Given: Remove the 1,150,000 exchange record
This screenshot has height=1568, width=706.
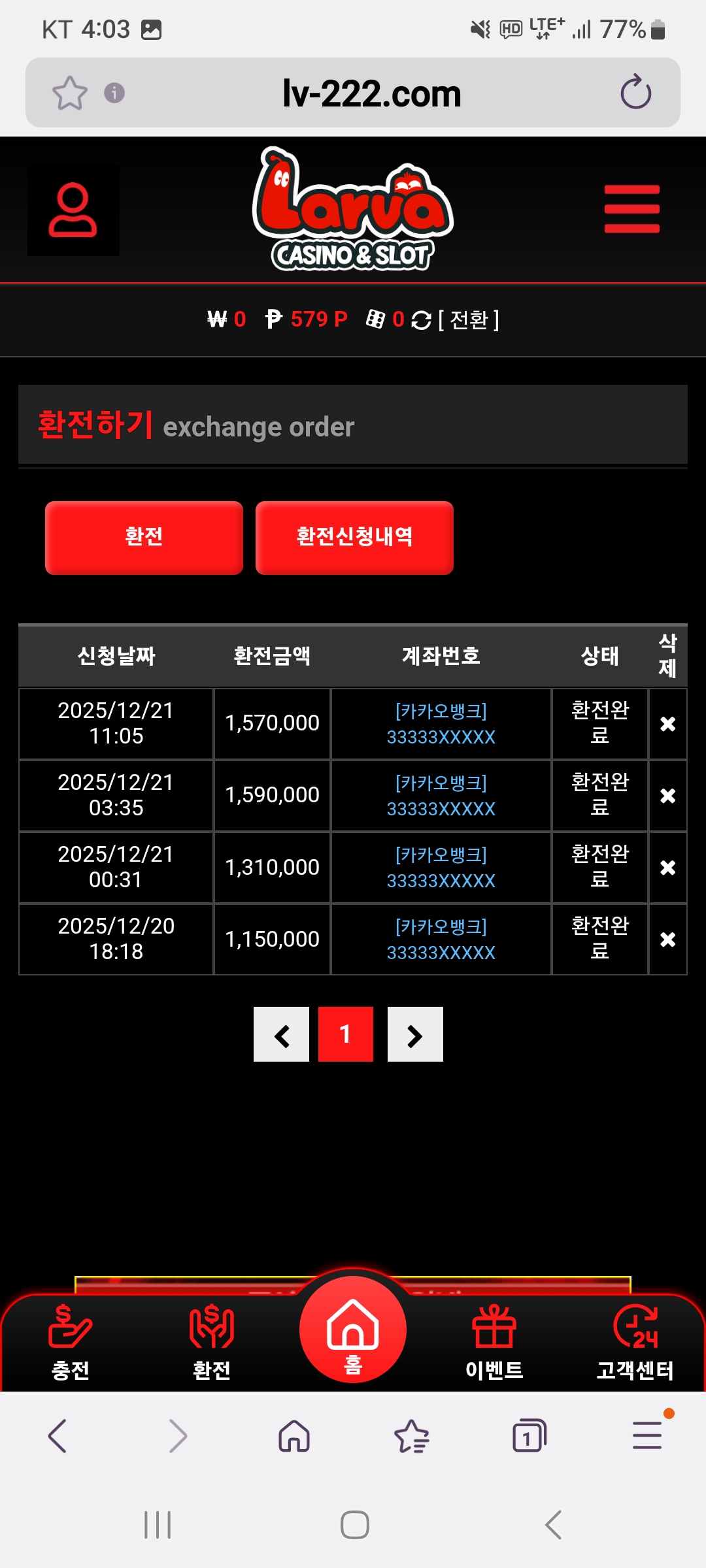Looking at the screenshot, I should [x=667, y=939].
